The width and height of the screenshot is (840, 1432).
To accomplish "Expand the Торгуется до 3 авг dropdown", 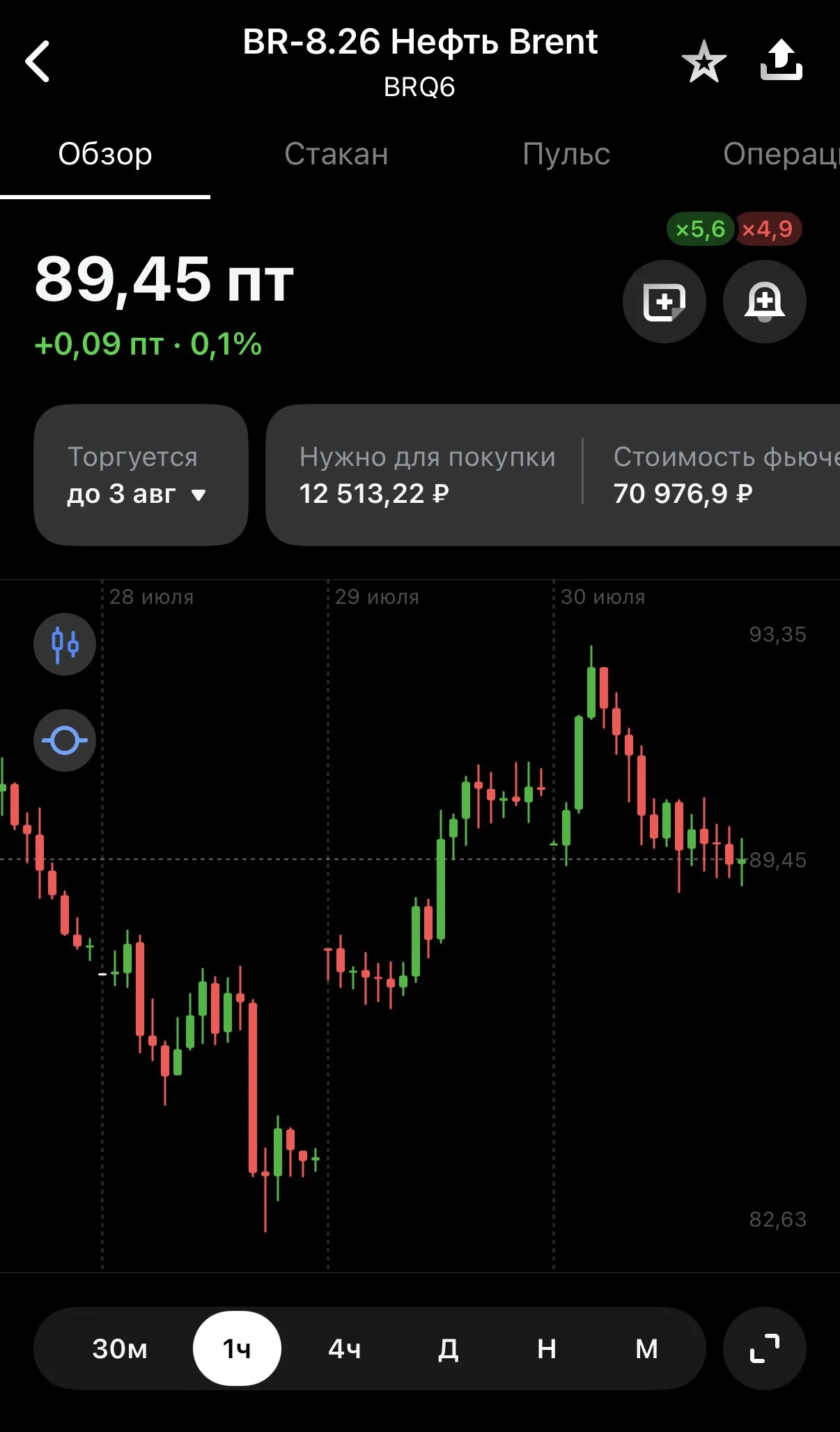I will (141, 475).
